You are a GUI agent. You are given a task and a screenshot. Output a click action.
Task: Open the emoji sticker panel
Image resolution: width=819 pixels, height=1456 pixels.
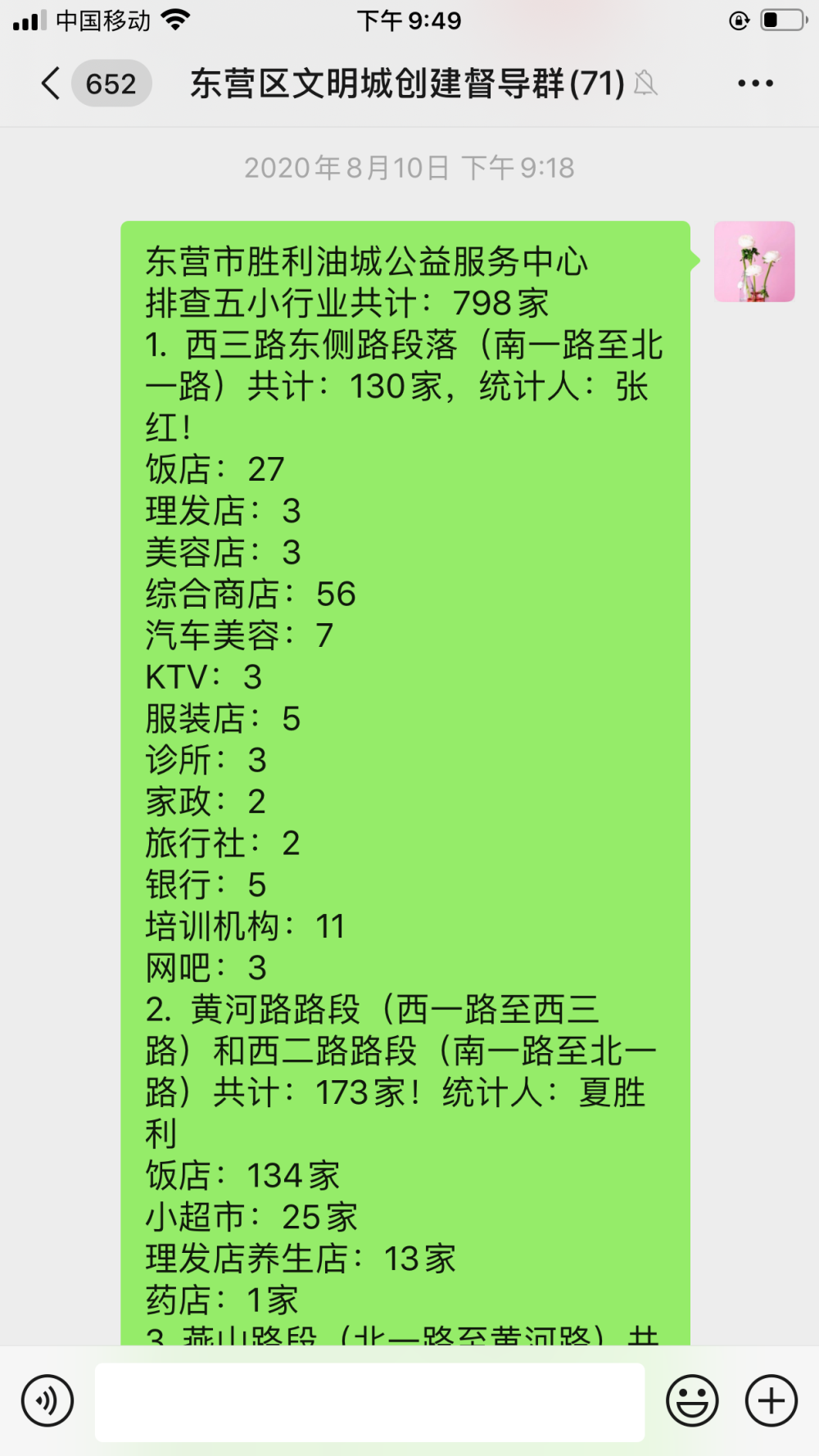point(692,1400)
